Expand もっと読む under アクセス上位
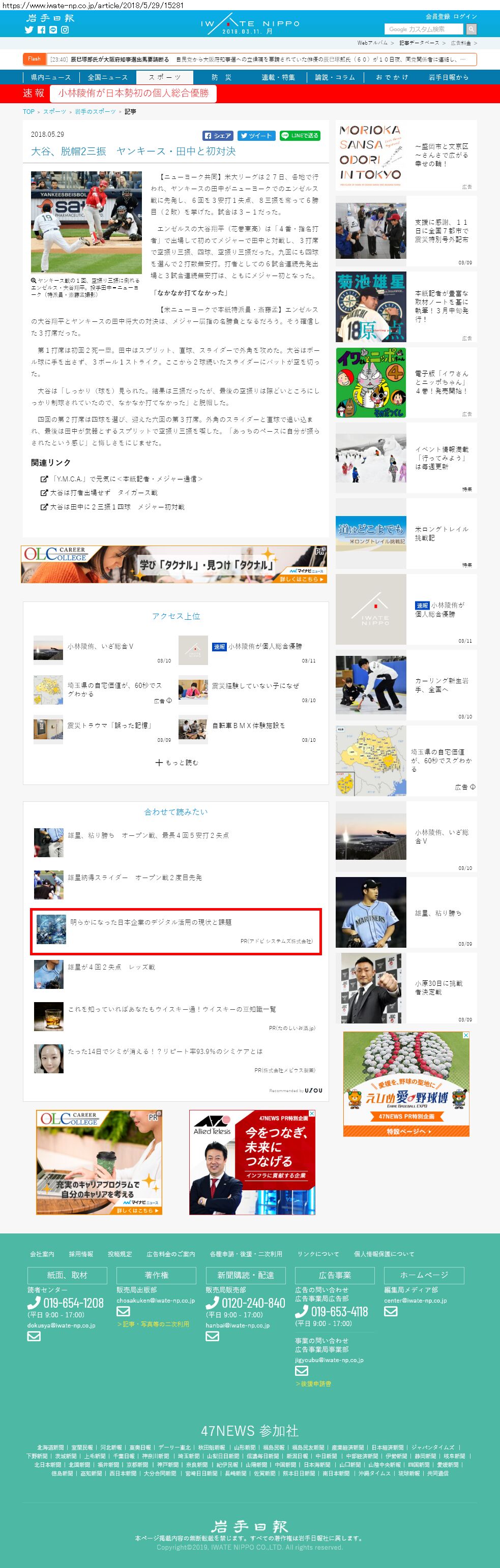This screenshot has width=500, height=1568. pos(177,762)
